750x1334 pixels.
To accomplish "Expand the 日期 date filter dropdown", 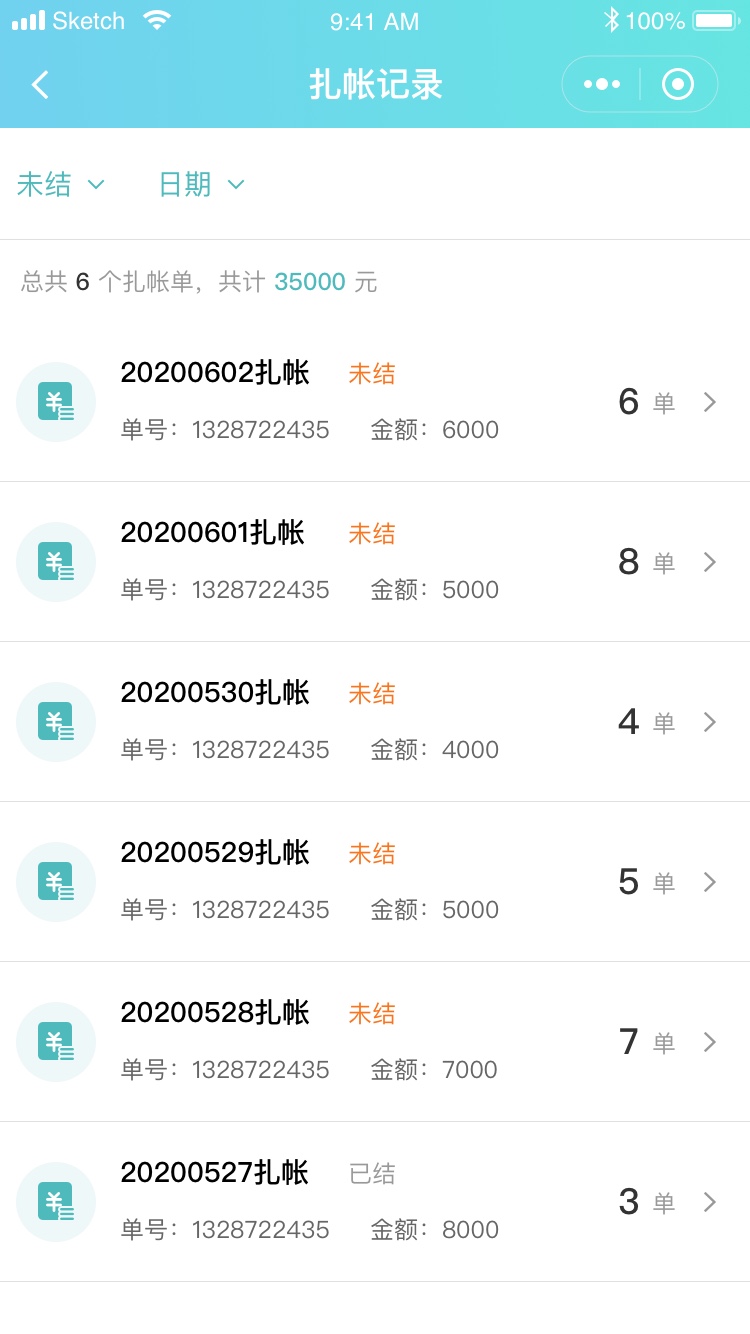I will coord(202,184).
